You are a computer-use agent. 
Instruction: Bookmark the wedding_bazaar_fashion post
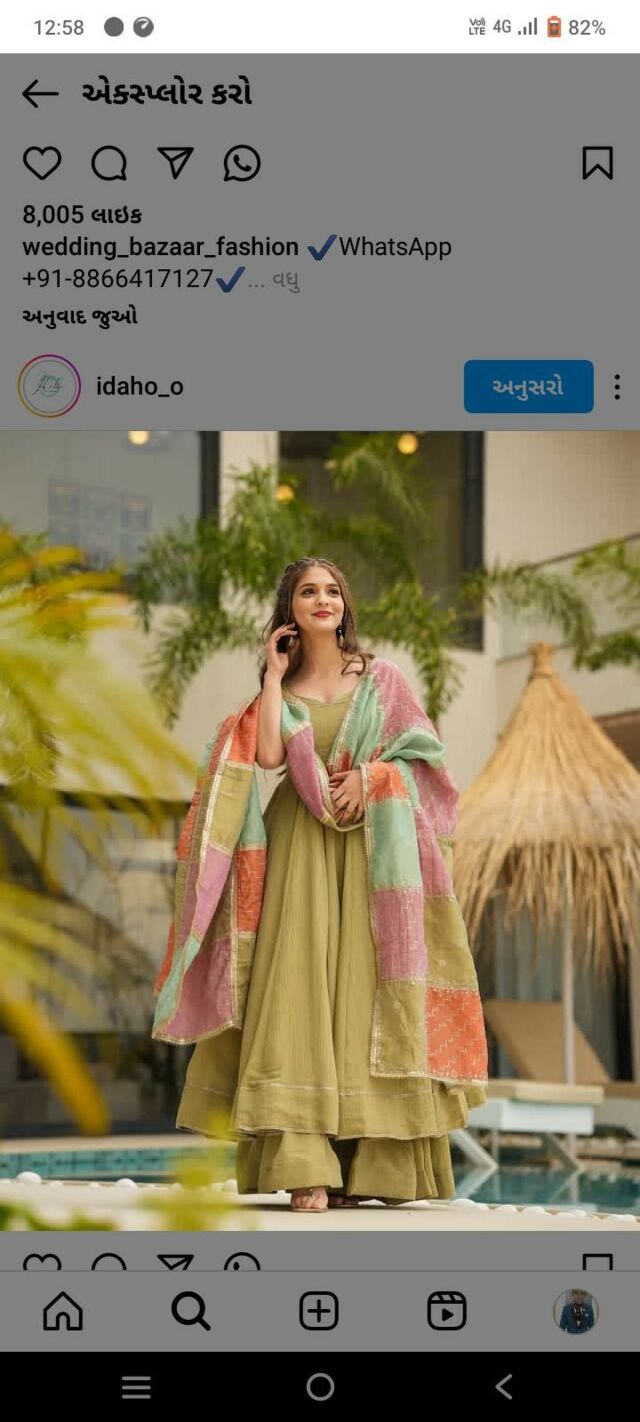pyautogui.click(x=597, y=163)
